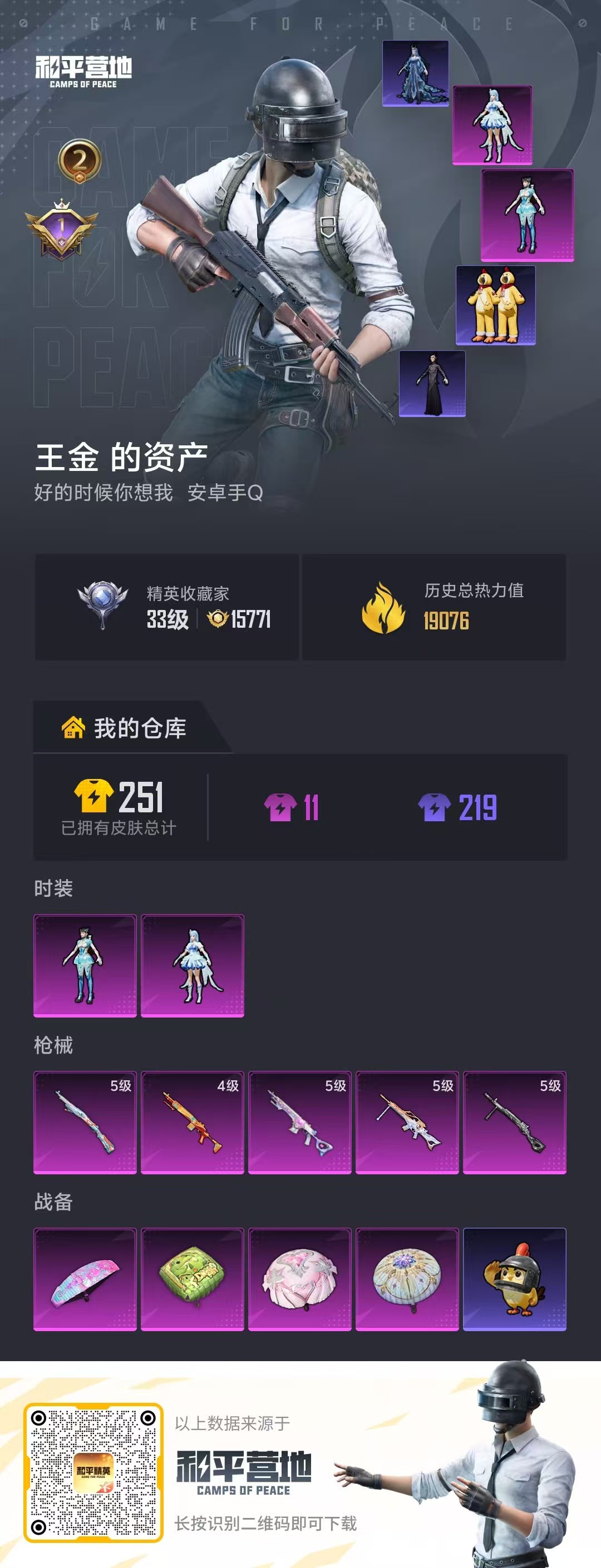The image size is (601, 1568).
Task: Click the gold level 1 crown badge
Action: click(61, 229)
